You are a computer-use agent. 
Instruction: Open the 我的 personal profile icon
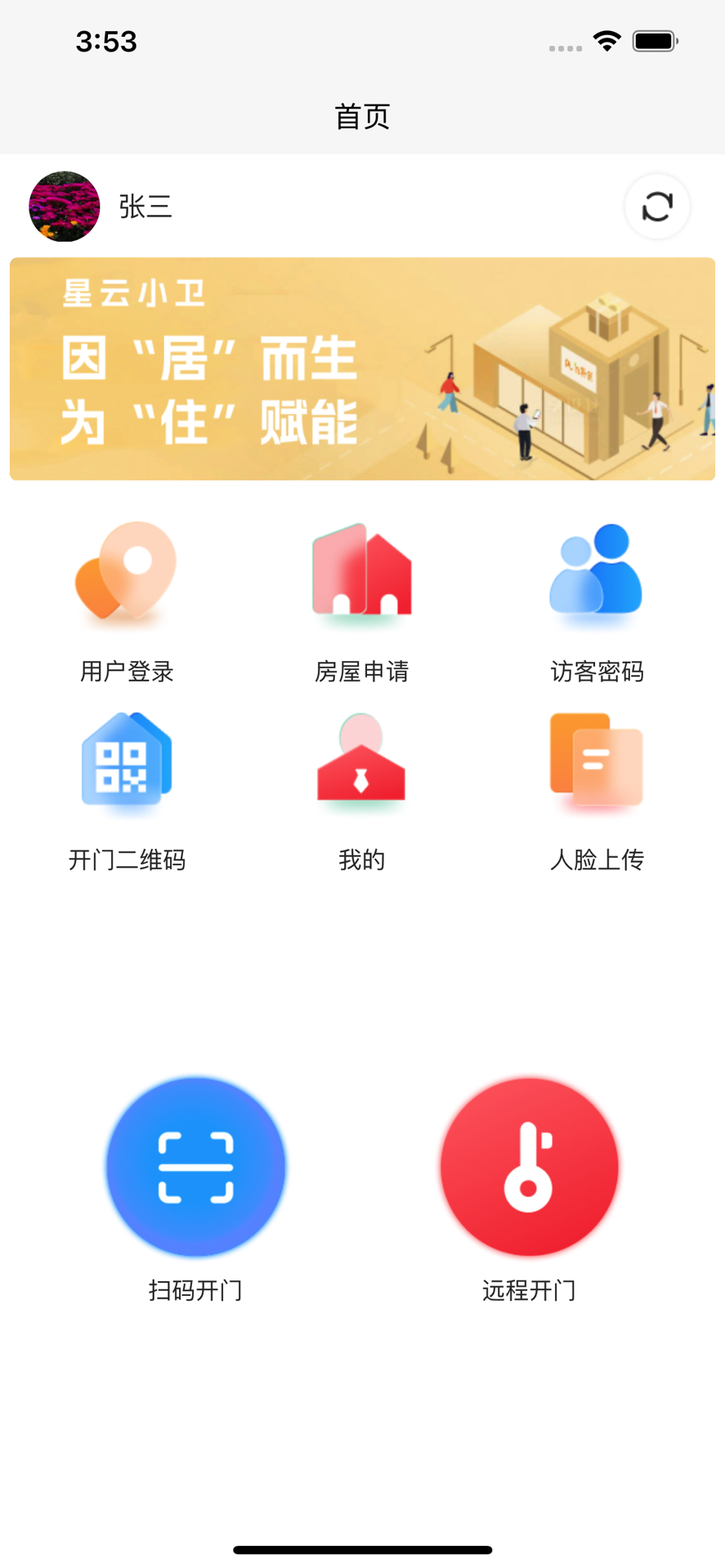pos(362,762)
